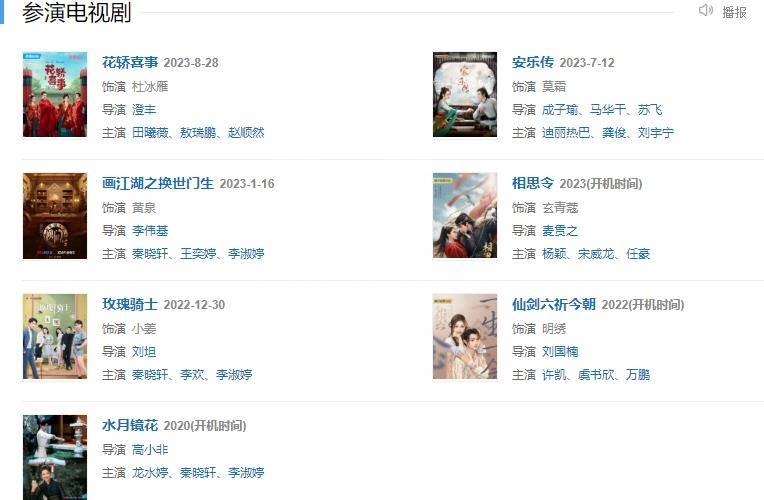Open the 水月镜花 drama title link
The height and width of the screenshot is (500, 764).
click(x=130, y=425)
